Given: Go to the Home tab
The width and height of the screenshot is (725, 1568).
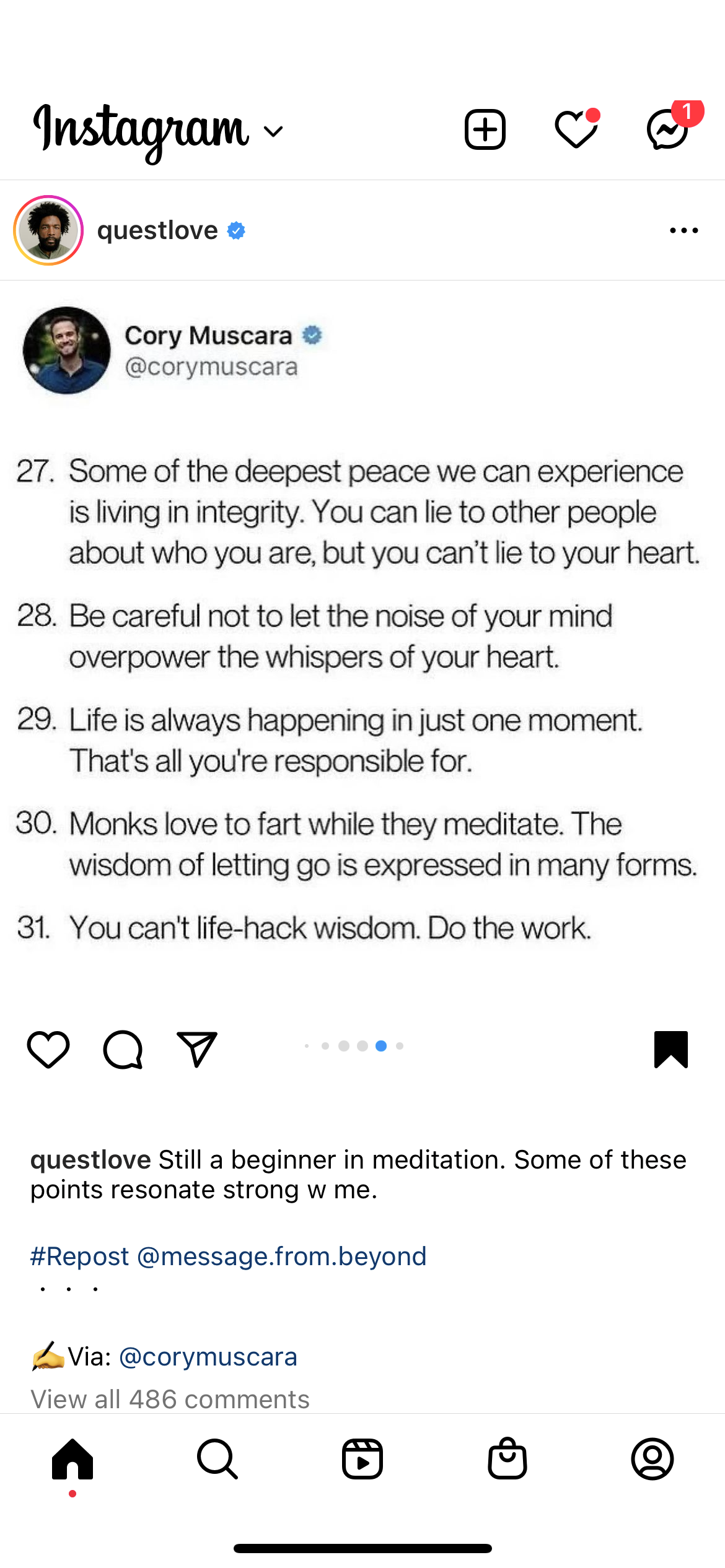Looking at the screenshot, I should click(x=72, y=1459).
